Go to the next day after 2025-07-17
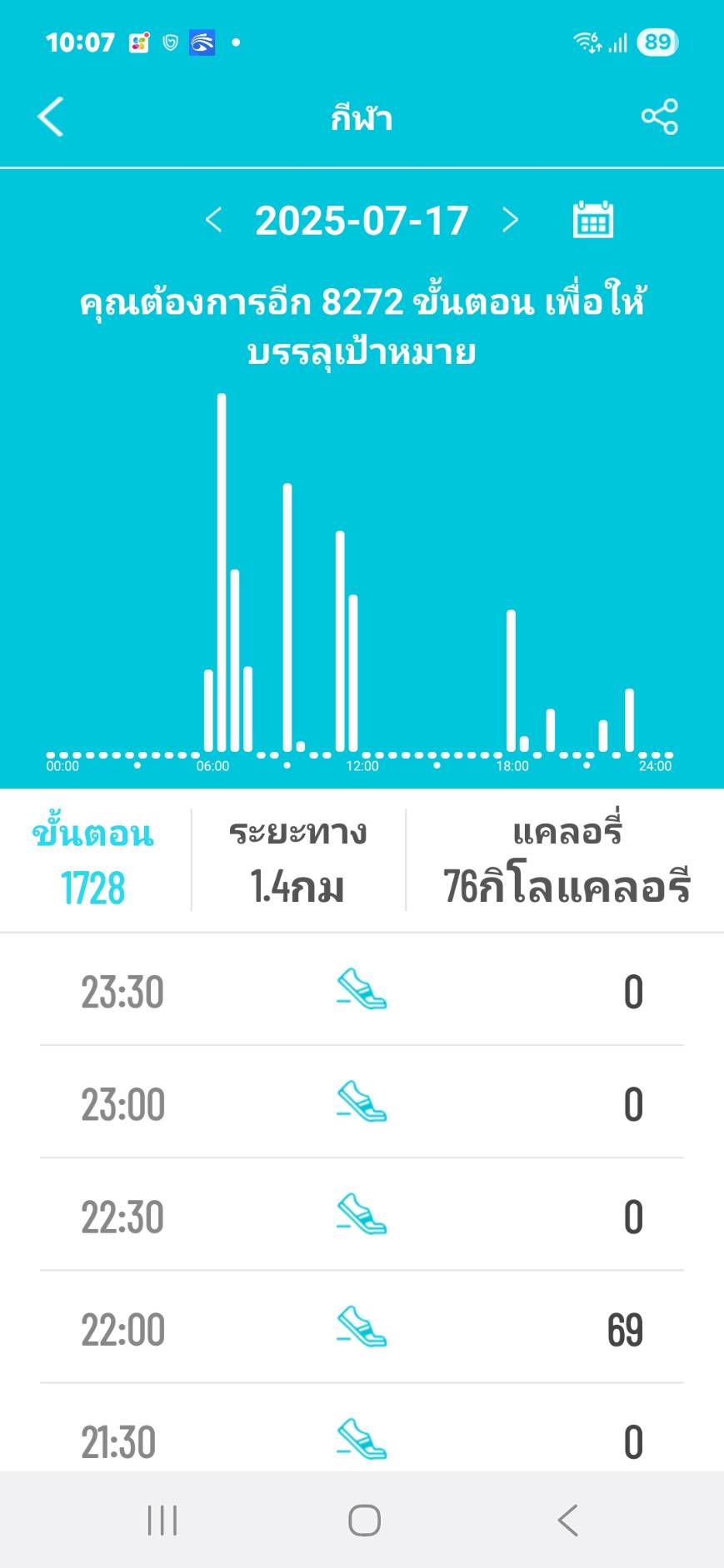Image resolution: width=724 pixels, height=1568 pixels. pyautogui.click(x=510, y=221)
